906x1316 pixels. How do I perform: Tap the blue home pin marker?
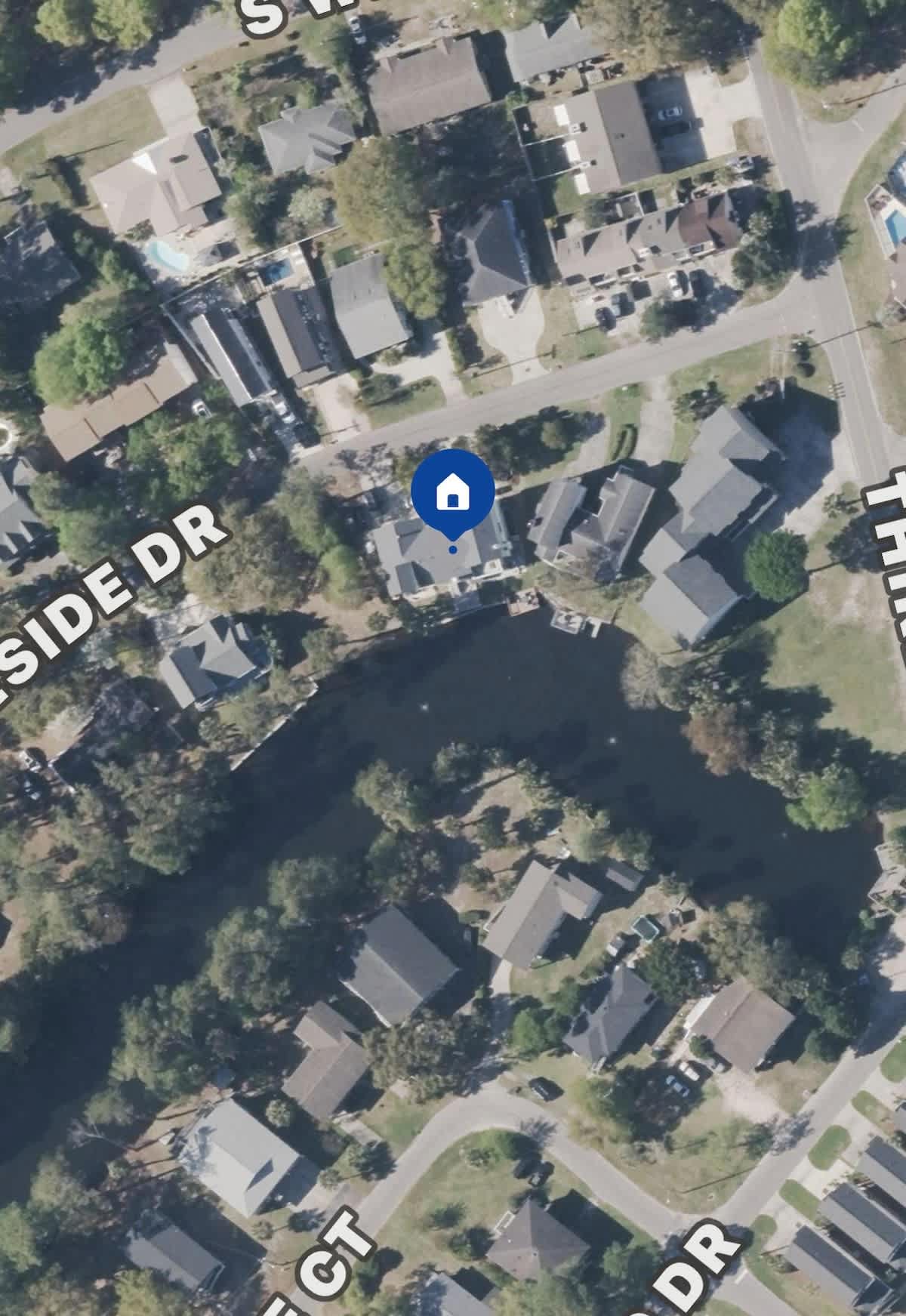[452, 492]
